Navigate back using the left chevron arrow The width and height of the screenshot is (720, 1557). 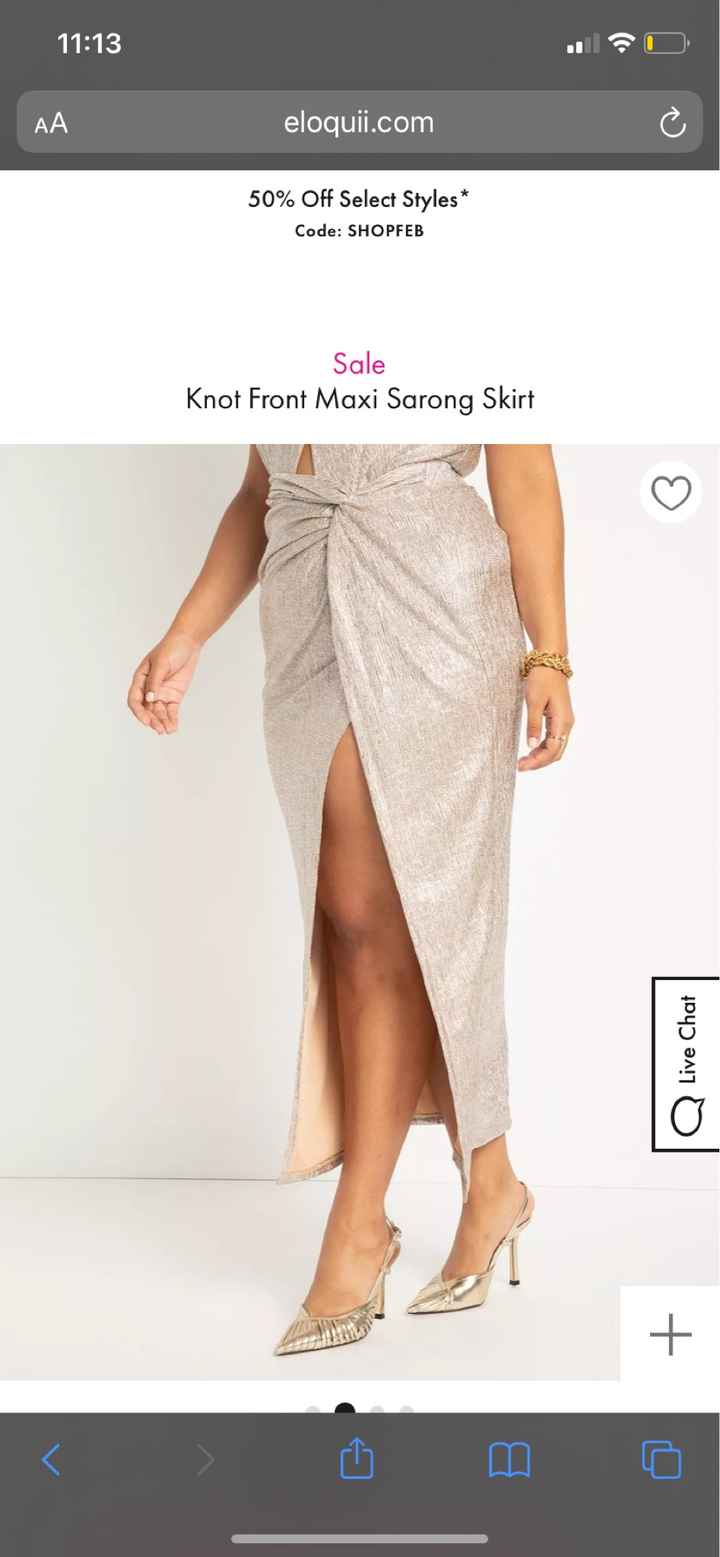click(x=52, y=1459)
